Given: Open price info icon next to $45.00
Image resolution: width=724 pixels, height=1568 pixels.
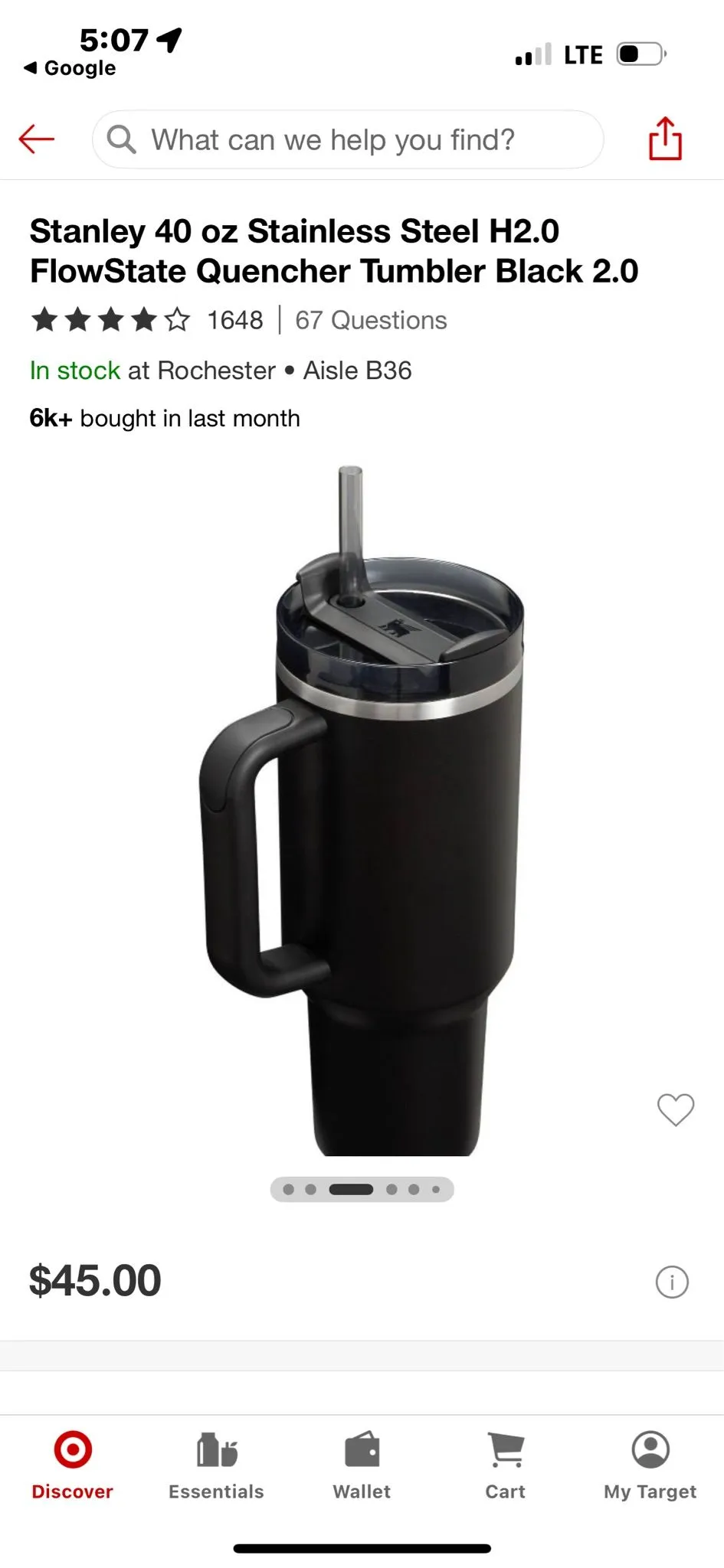Looking at the screenshot, I should point(672,1282).
